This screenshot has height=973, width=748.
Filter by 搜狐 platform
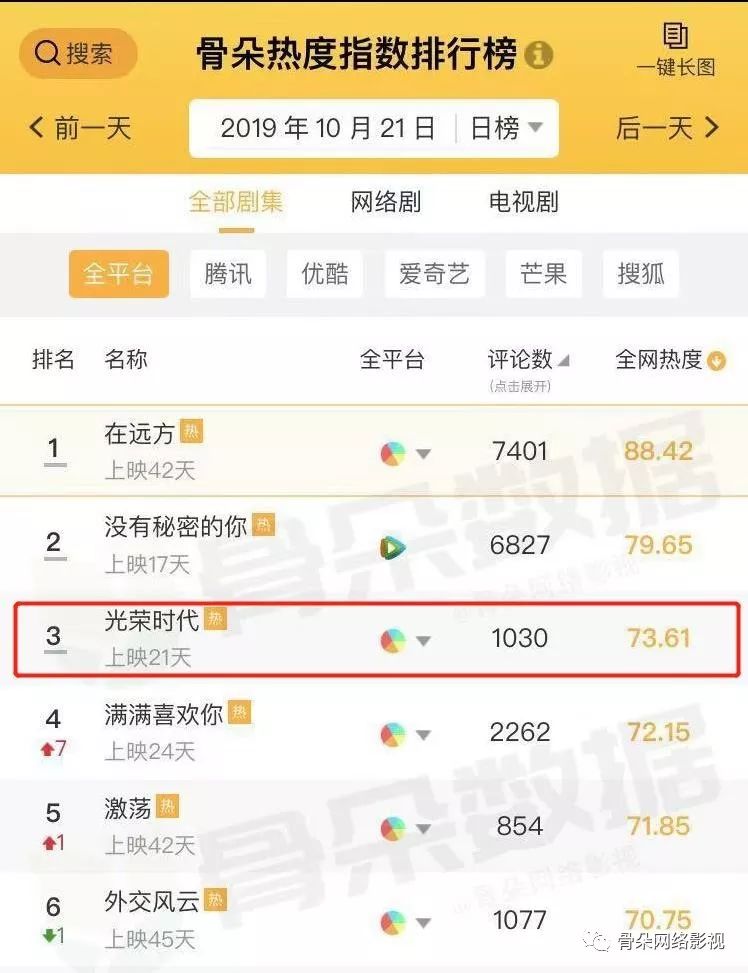click(x=641, y=274)
